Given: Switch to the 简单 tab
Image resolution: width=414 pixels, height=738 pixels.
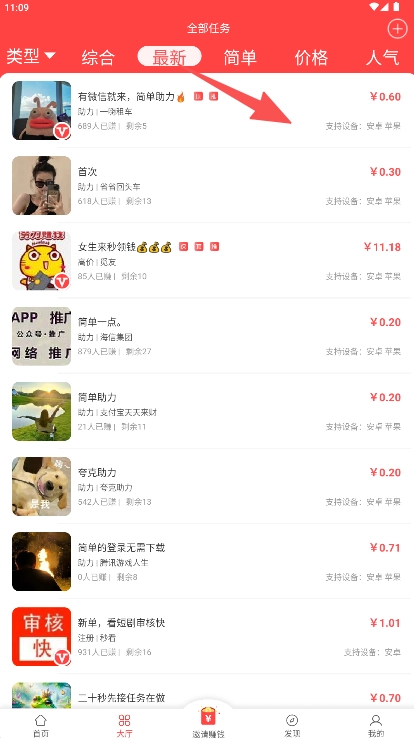Looking at the screenshot, I should pyautogui.click(x=240, y=57).
